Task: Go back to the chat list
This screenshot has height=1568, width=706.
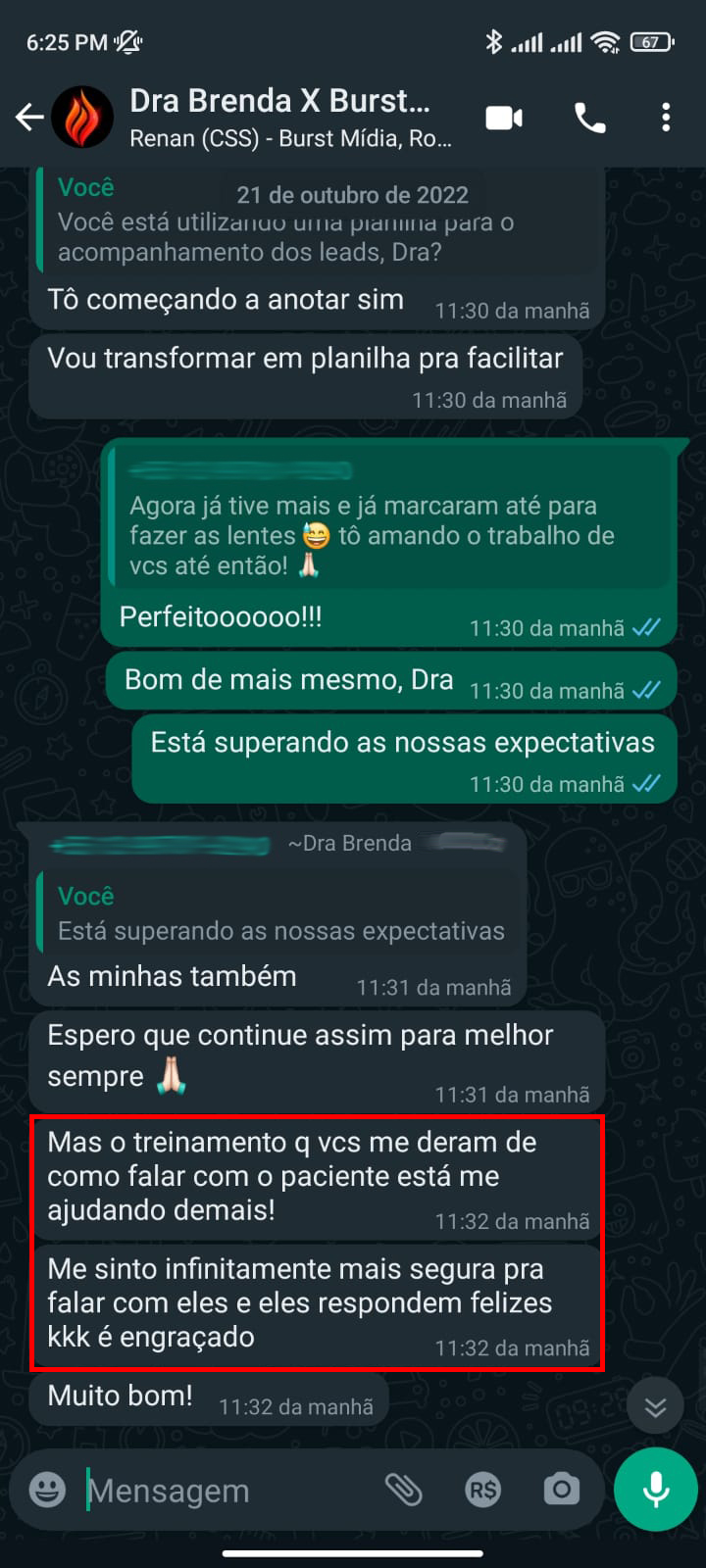Action: 29,118
